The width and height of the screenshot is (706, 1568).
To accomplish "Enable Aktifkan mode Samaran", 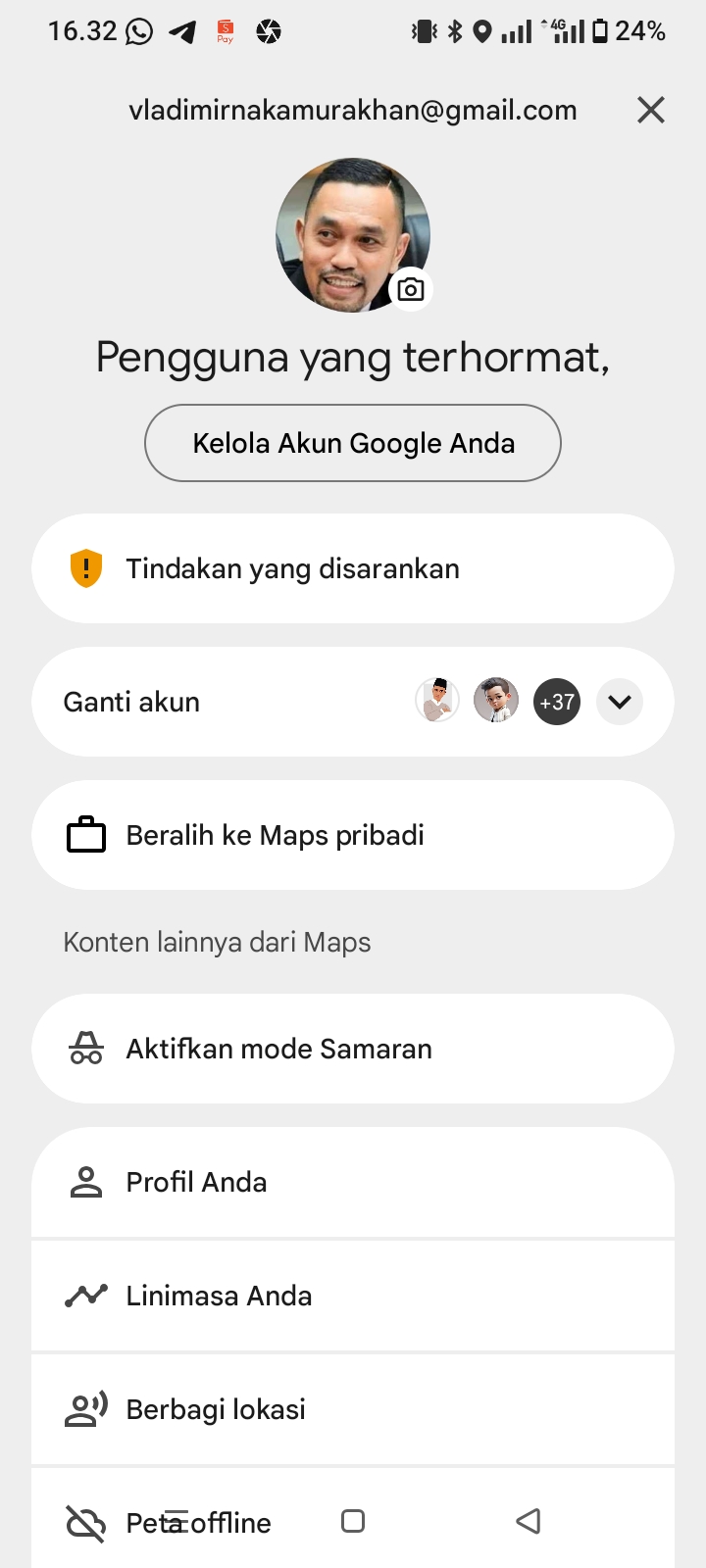I will coord(353,1049).
